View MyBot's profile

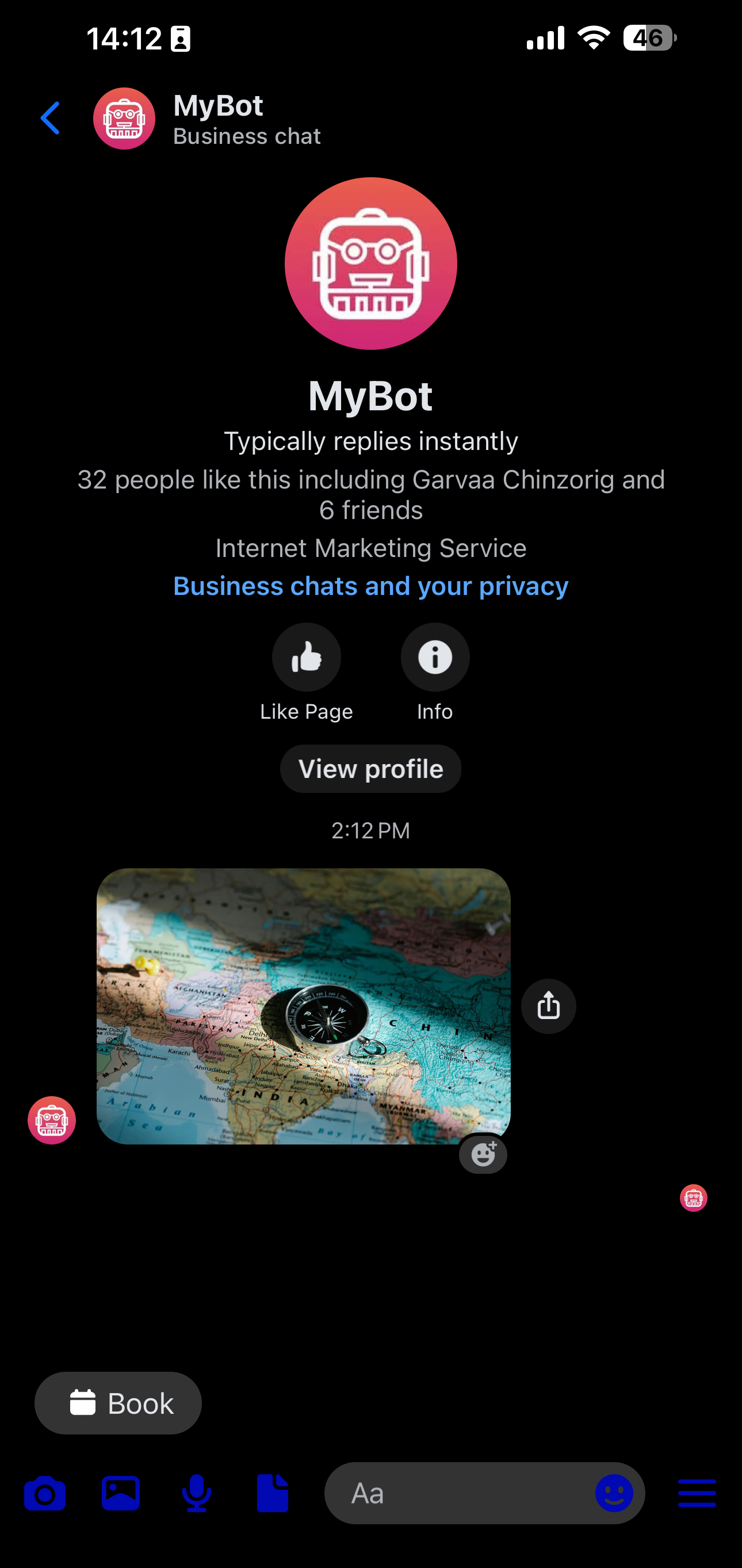pos(370,769)
